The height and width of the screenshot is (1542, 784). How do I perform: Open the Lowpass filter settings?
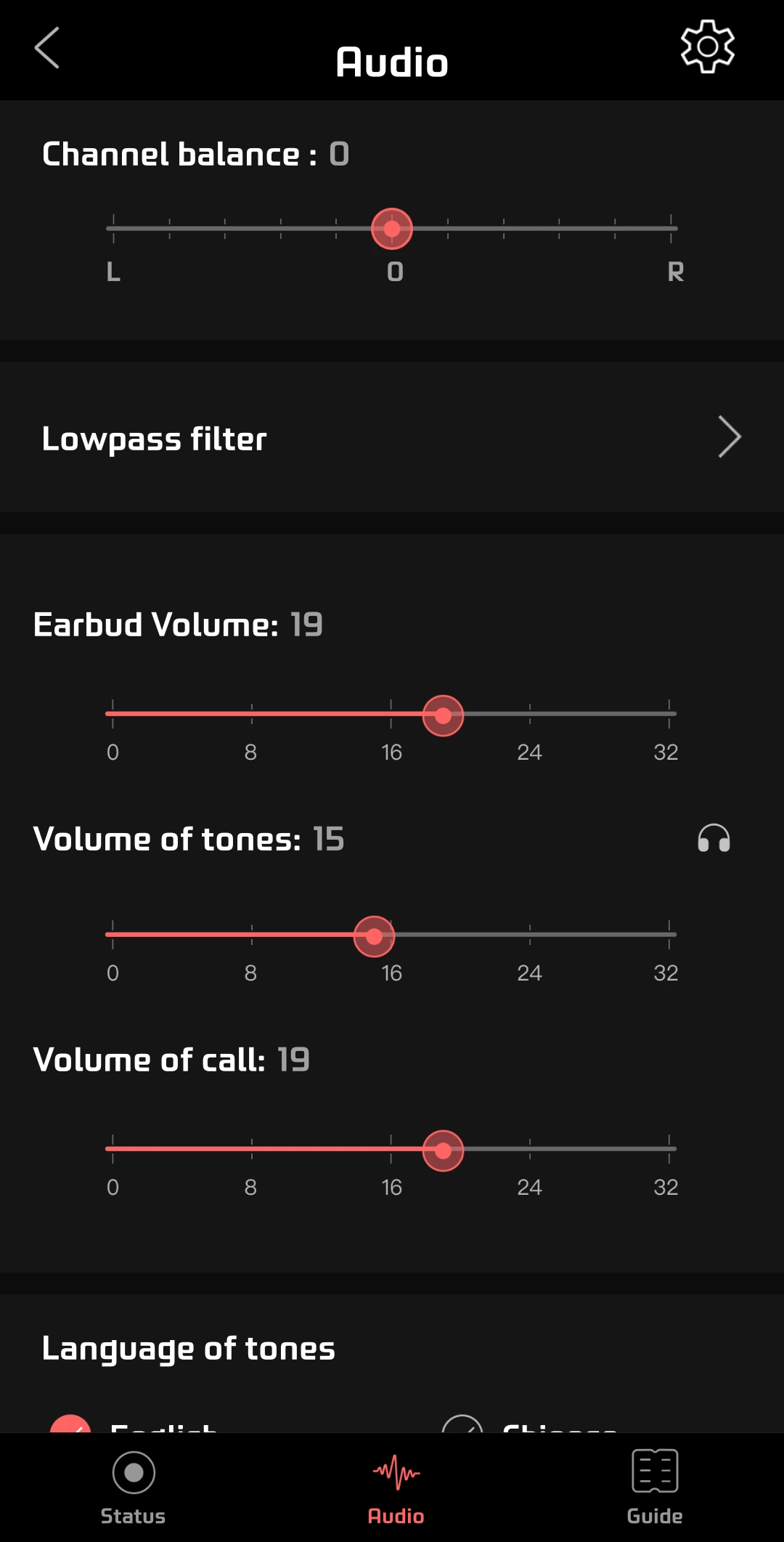(x=392, y=437)
